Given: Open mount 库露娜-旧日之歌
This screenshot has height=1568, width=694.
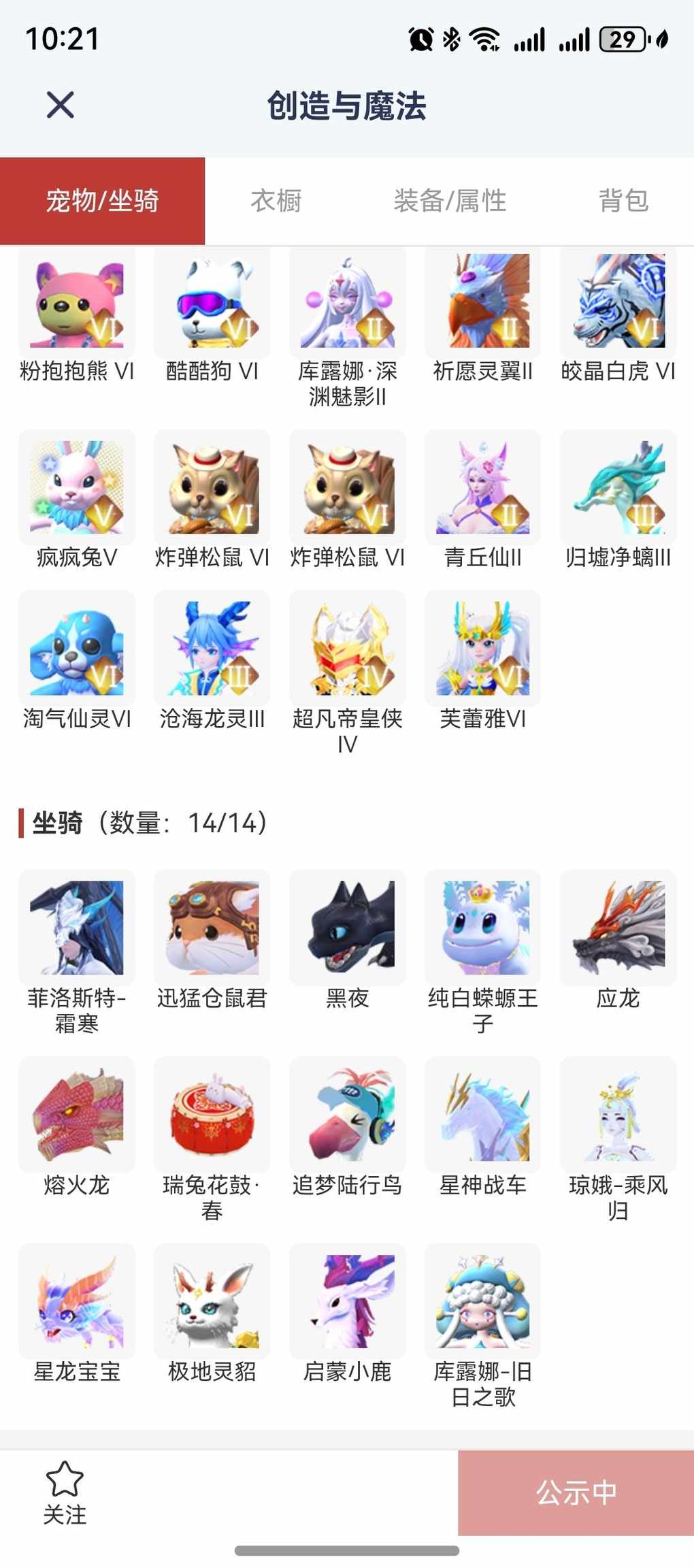Looking at the screenshot, I should (482, 1301).
